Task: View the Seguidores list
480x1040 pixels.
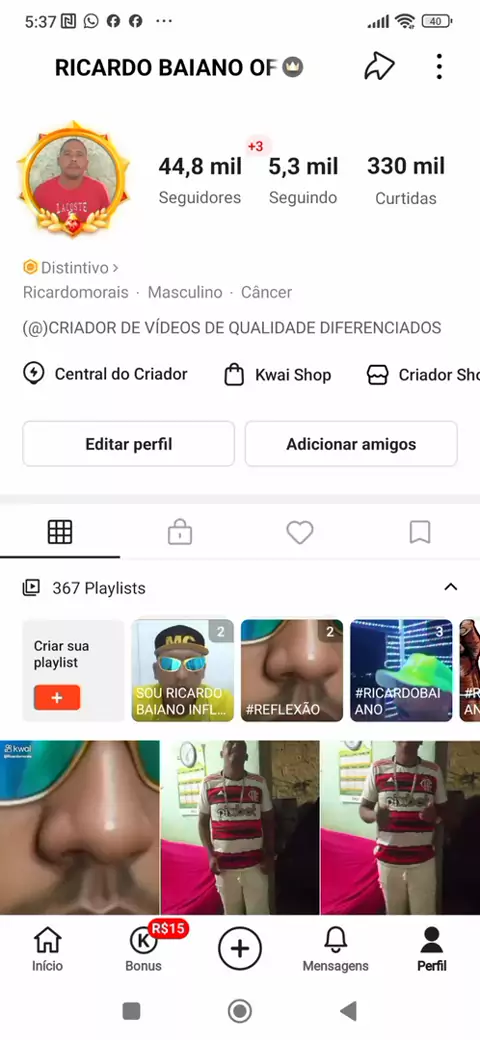Action: [200, 180]
